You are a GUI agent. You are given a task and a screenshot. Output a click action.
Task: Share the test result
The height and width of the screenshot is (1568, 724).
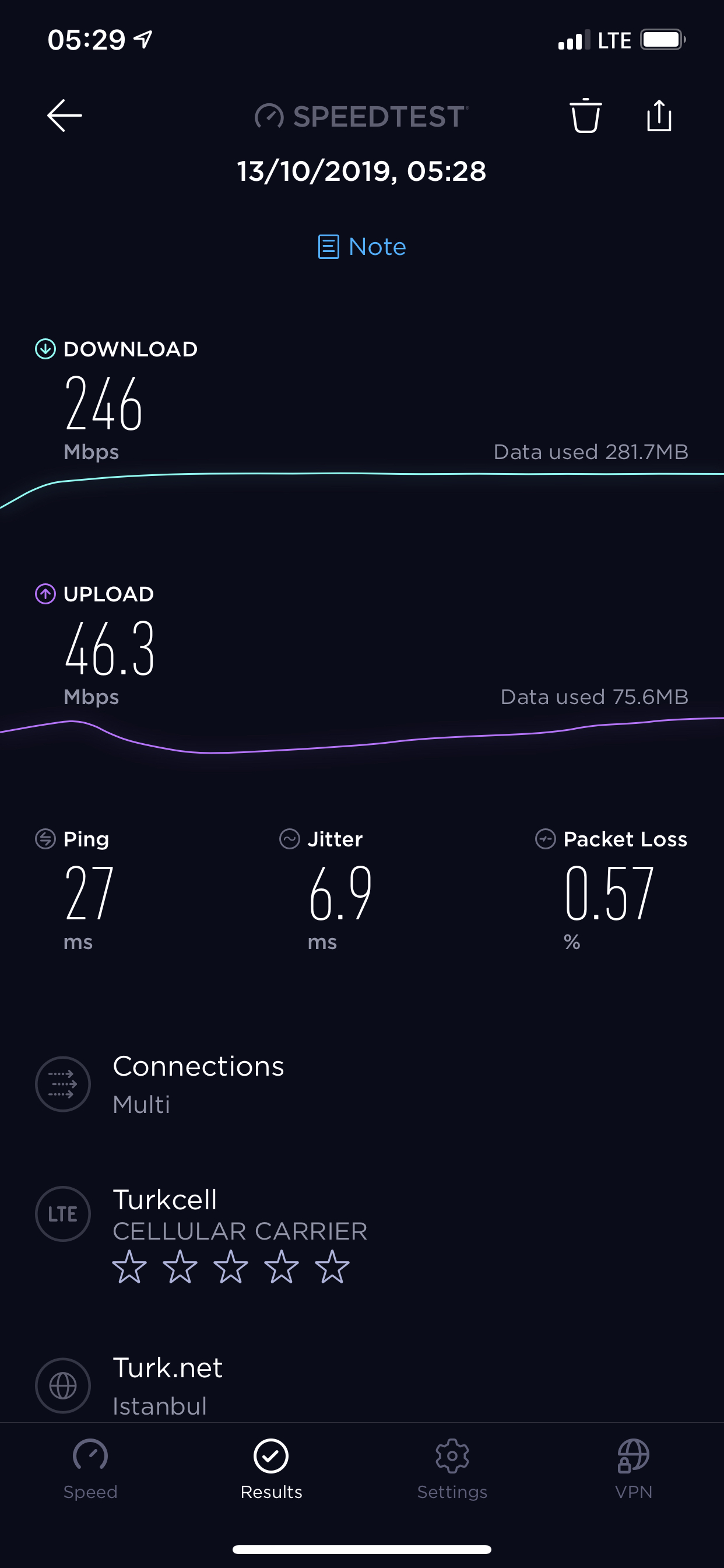tap(659, 115)
